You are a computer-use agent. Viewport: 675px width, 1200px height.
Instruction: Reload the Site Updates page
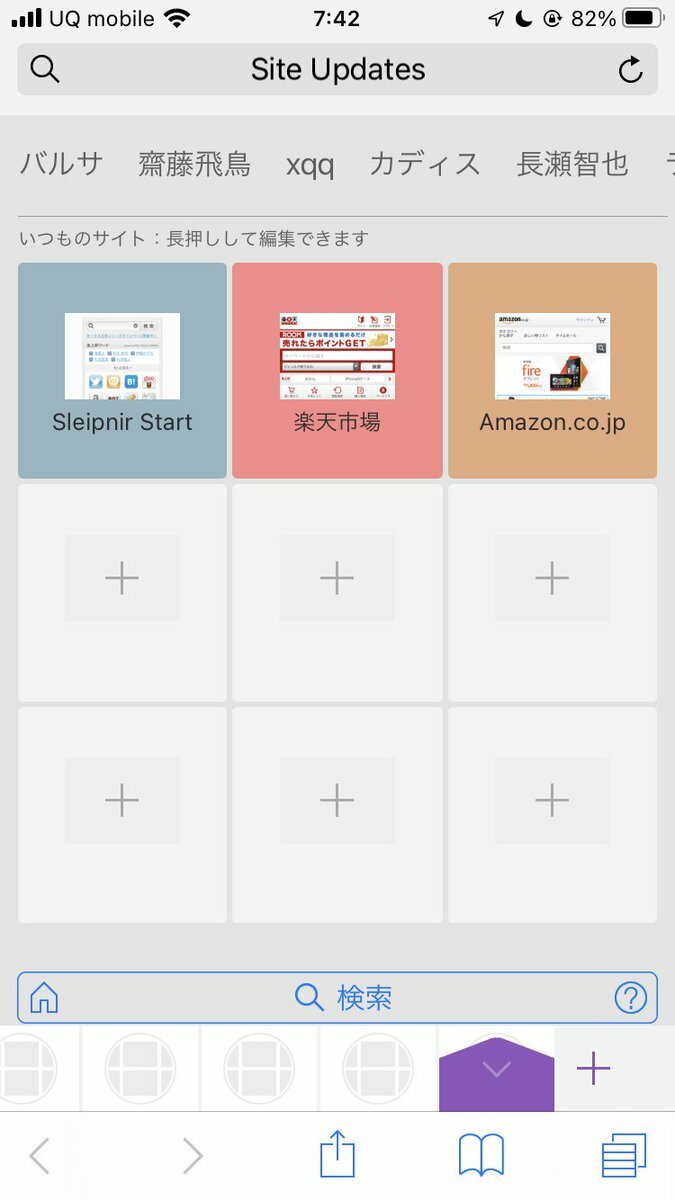tap(630, 69)
